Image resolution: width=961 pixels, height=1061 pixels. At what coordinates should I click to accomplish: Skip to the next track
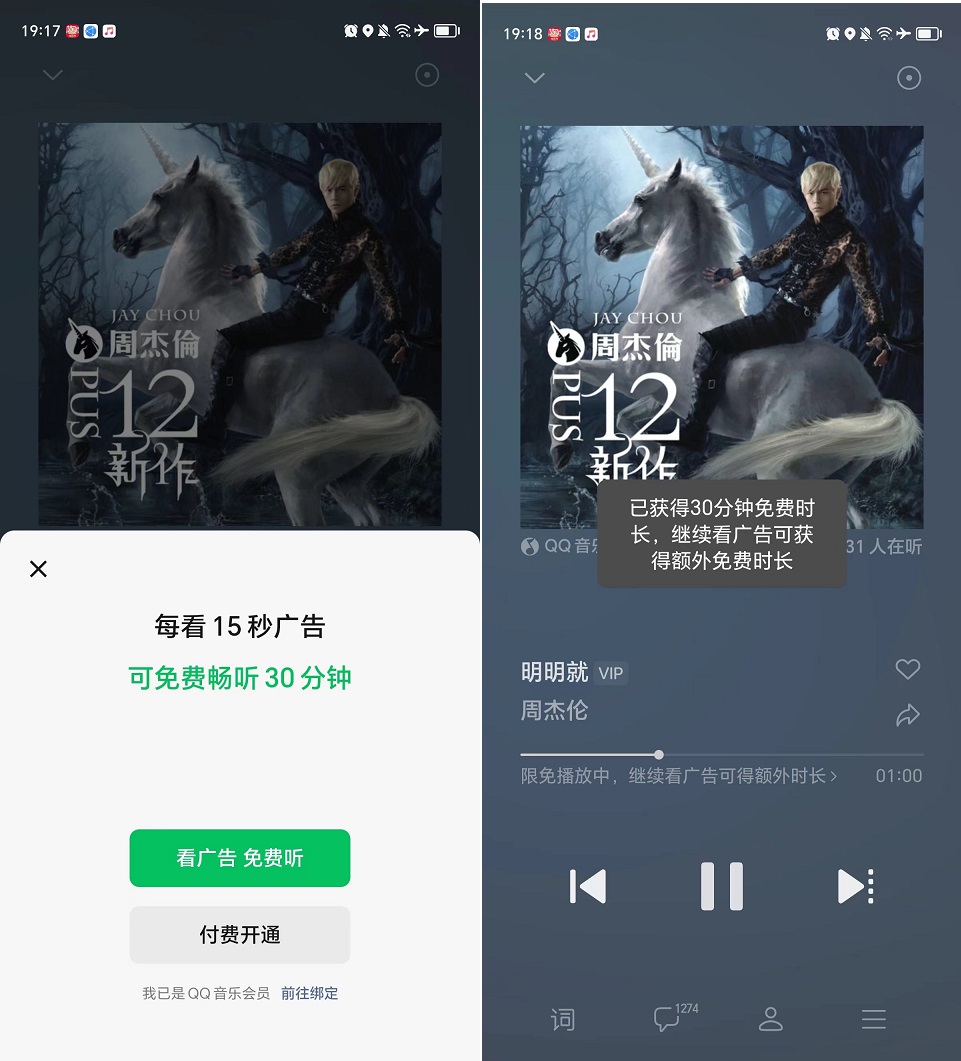pos(856,886)
